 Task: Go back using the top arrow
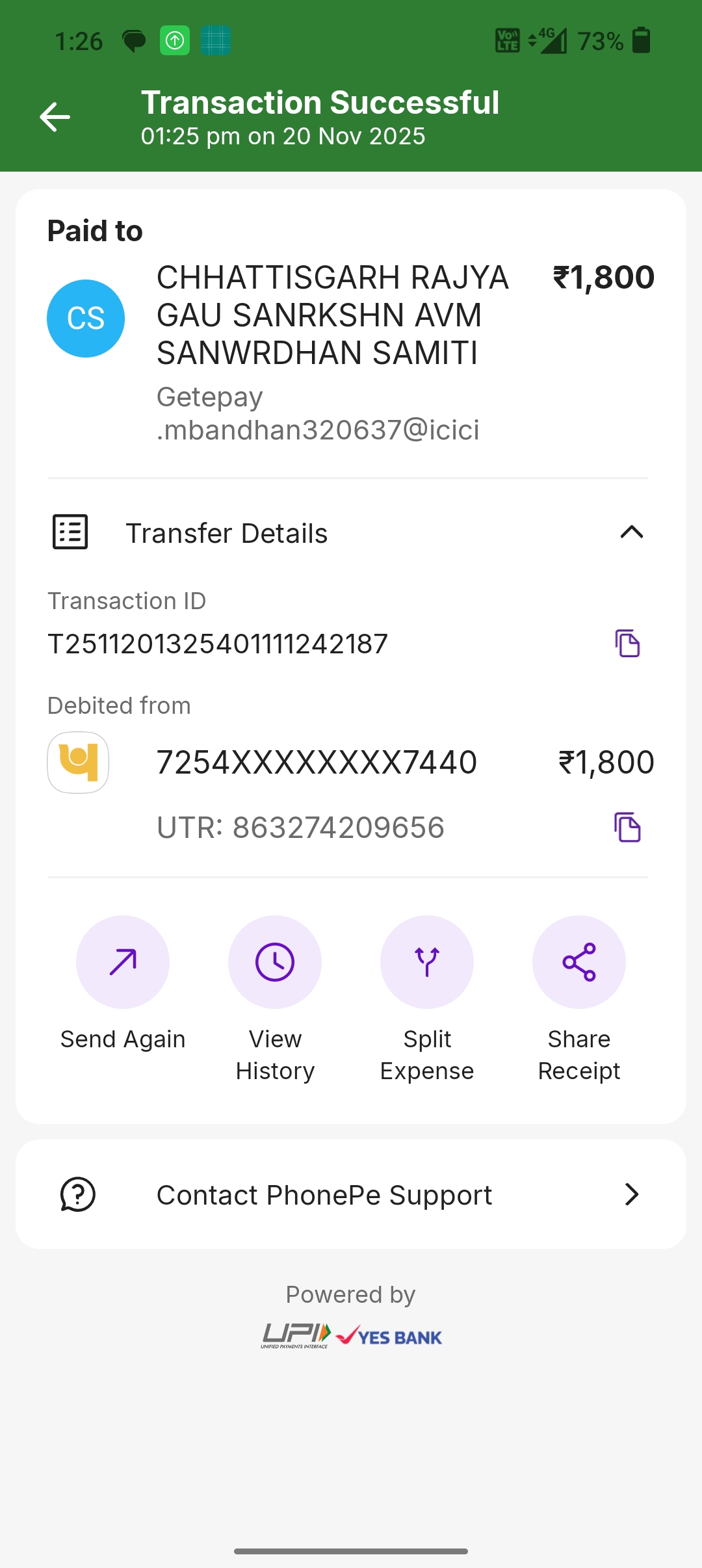55,117
